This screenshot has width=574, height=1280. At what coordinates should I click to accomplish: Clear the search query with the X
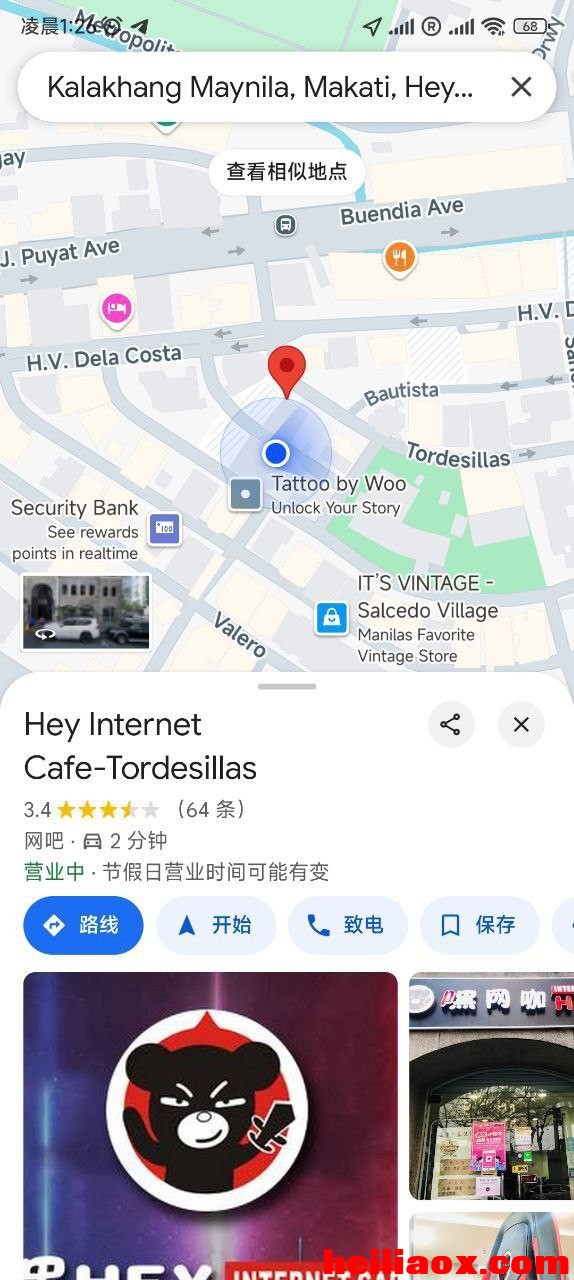(x=521, y=87)
